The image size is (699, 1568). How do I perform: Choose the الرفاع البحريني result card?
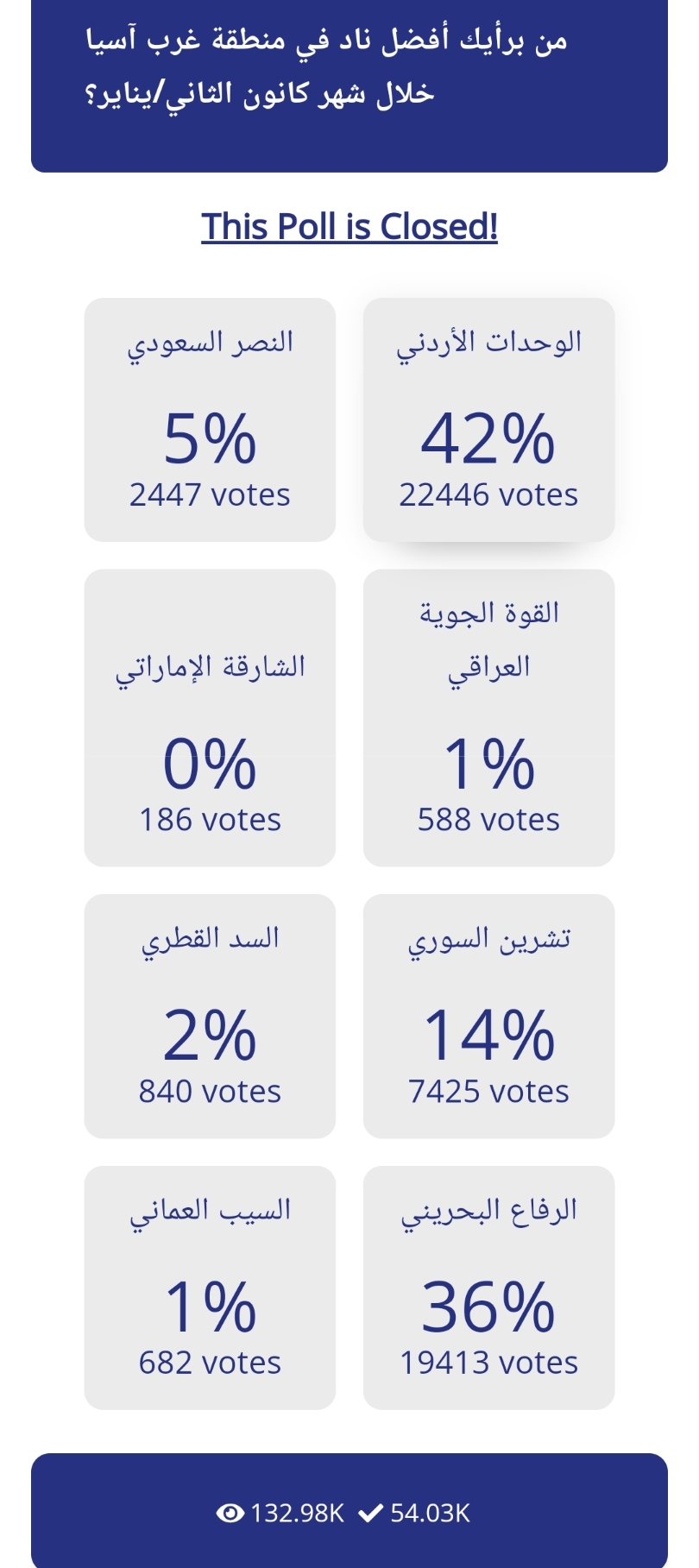coord(488,1288)
